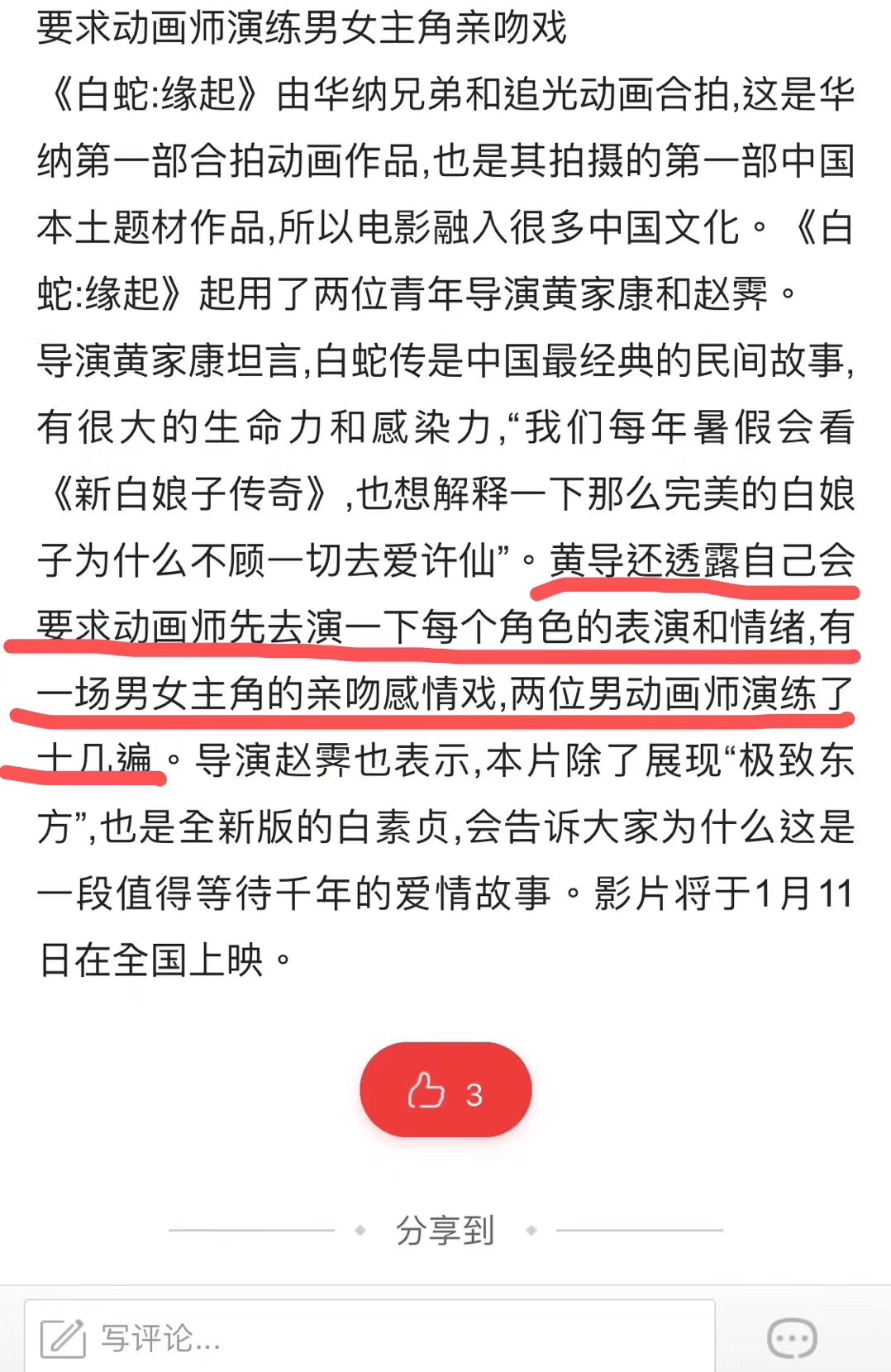The width and height of the screenshot is (891, 1372).
Task: Tap the 写评论 comment input field
Action: tap(369, 1337)
